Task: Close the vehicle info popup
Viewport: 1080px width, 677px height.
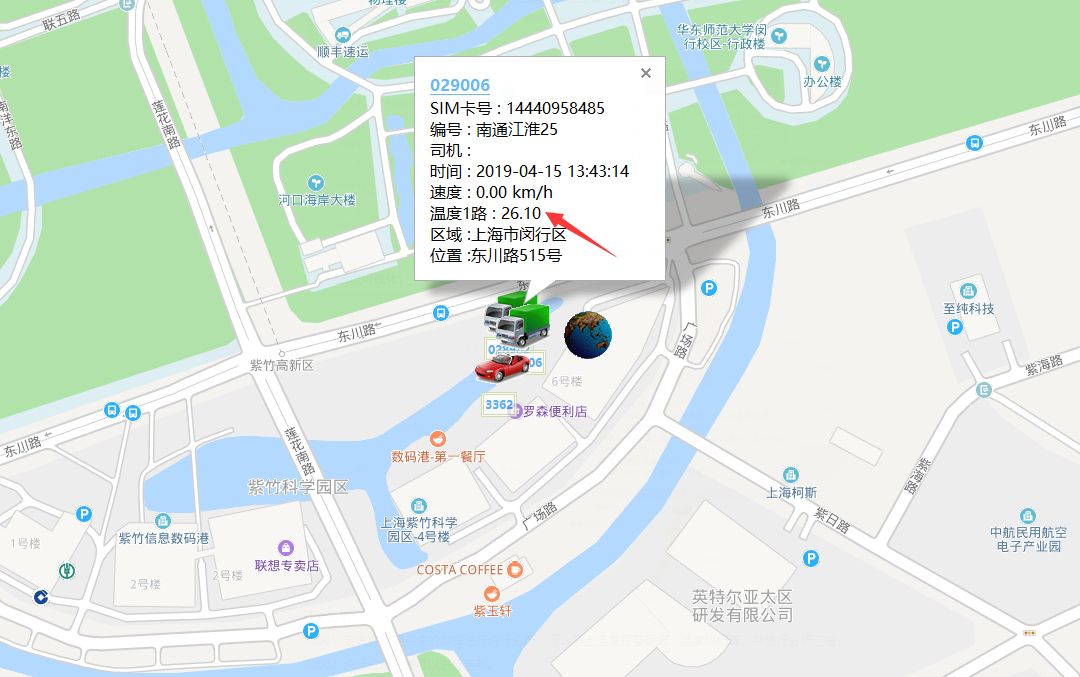Action: click(646, 73)
